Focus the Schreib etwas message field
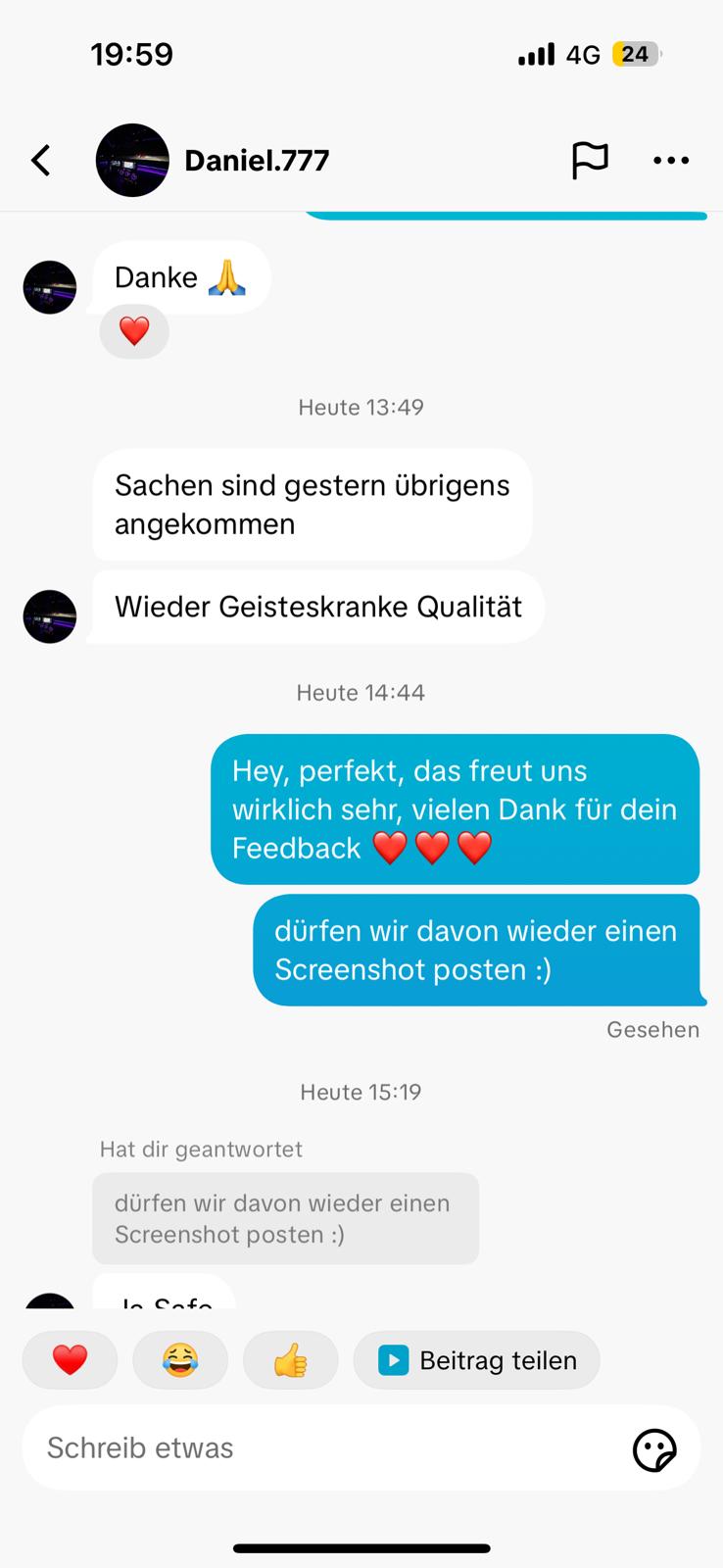The image size is (723, 1568). [x=323, y=1447]
